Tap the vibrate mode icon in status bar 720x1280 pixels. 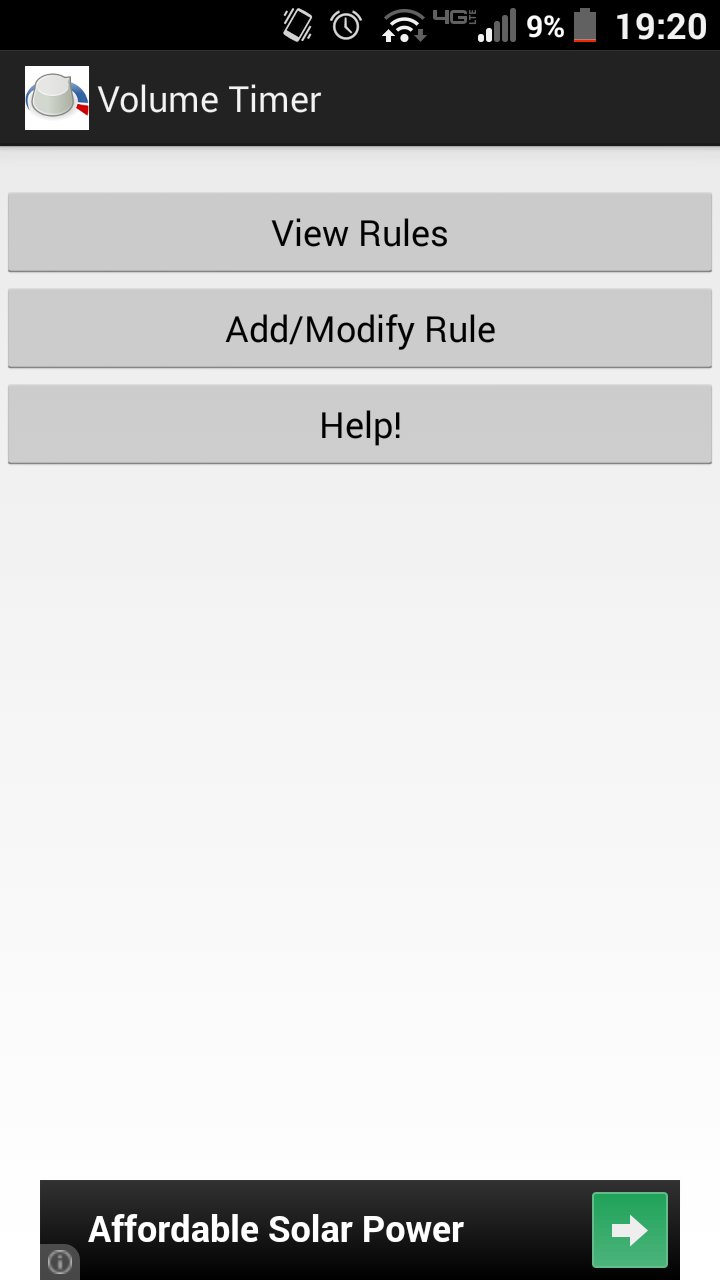point(295,25)
